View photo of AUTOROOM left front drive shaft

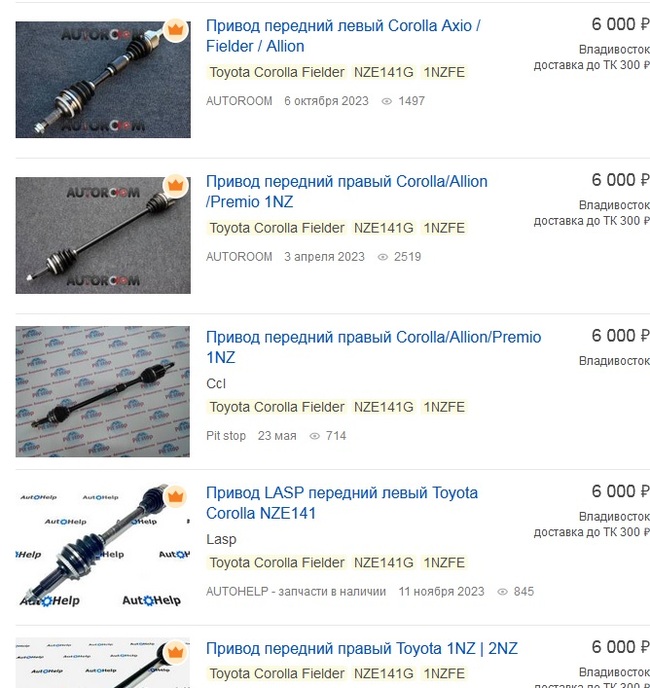pyautogui.click(x=103, y=79)
